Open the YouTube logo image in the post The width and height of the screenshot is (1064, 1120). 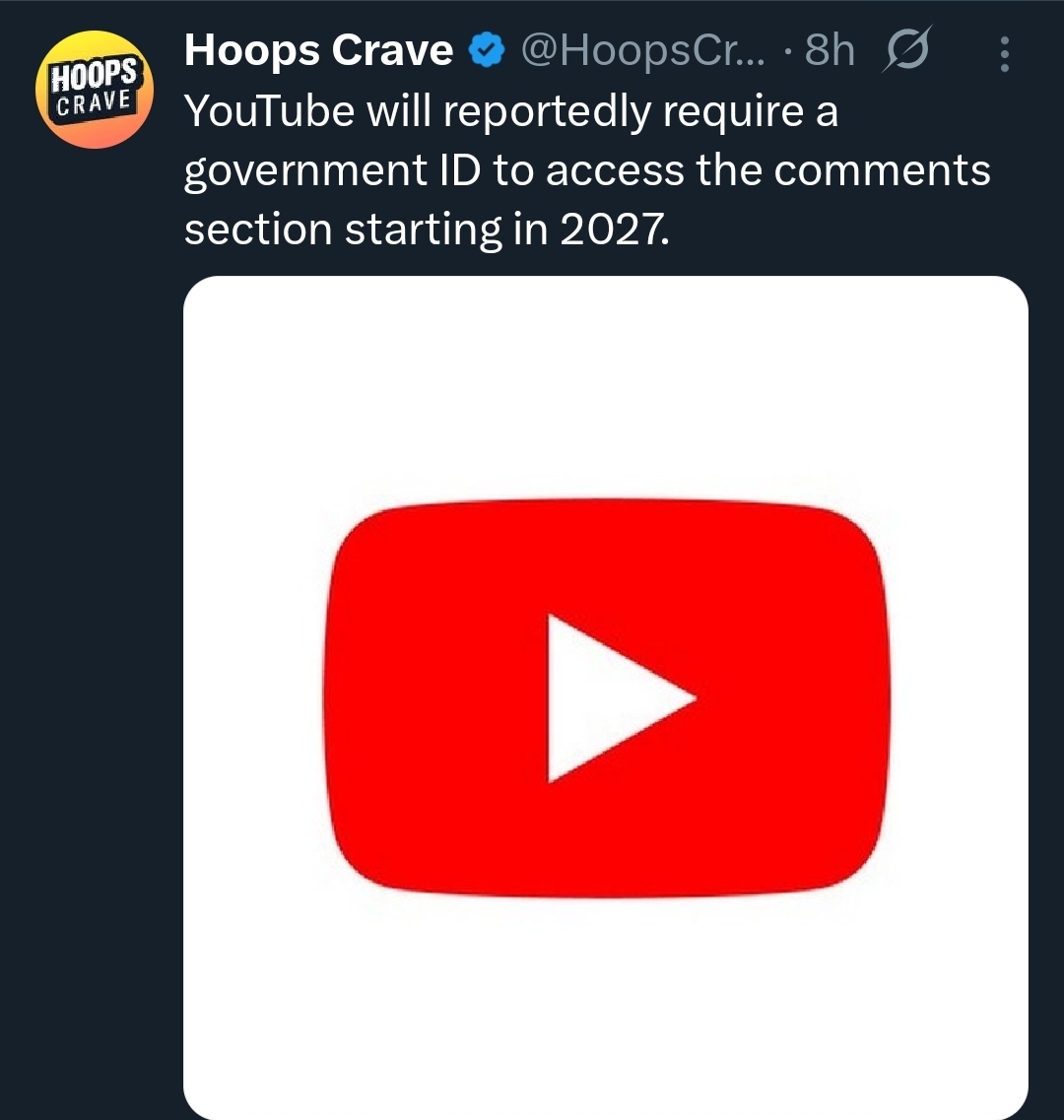(605, 696)
